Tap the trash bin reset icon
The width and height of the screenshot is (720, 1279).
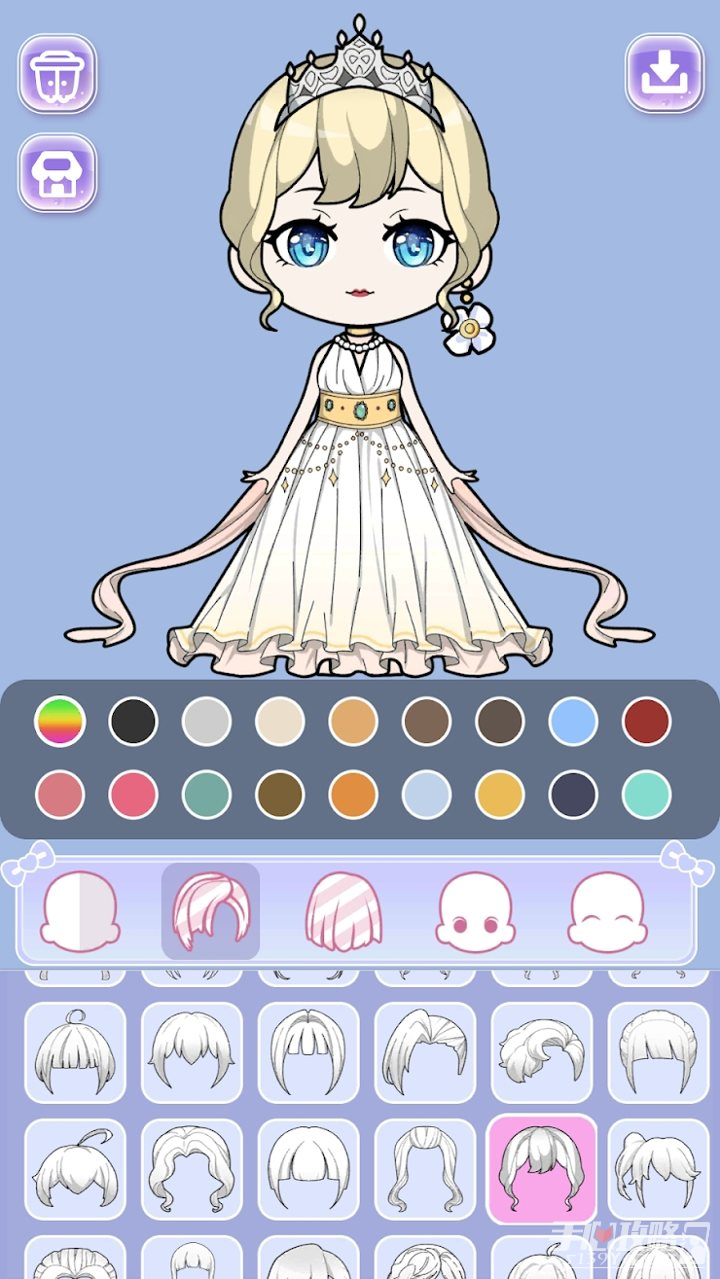point(57,74)
